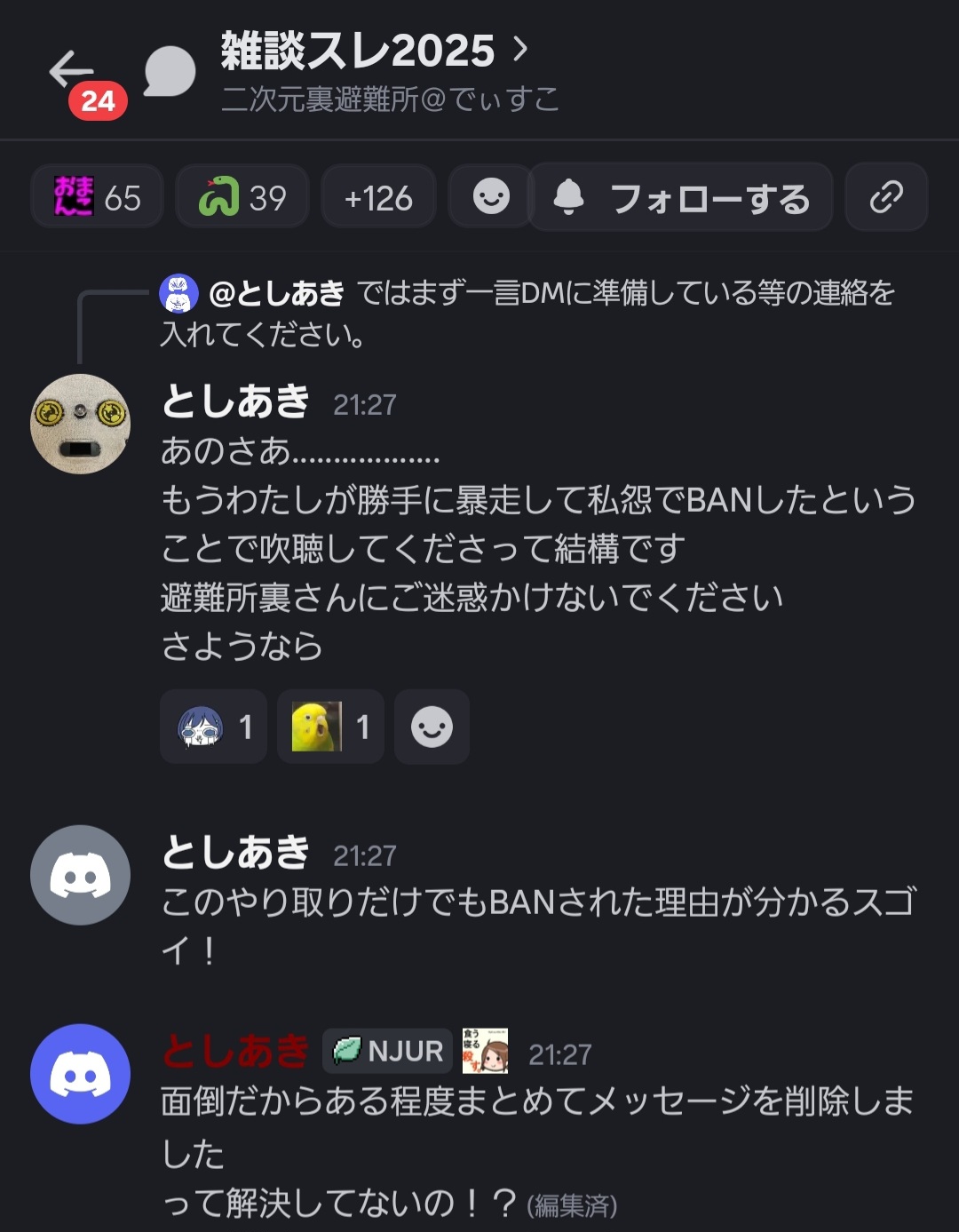This screenshot has width=959, height=1232.
Task: Tap the yellow parakeet reaction
Action: pos(330,727)
